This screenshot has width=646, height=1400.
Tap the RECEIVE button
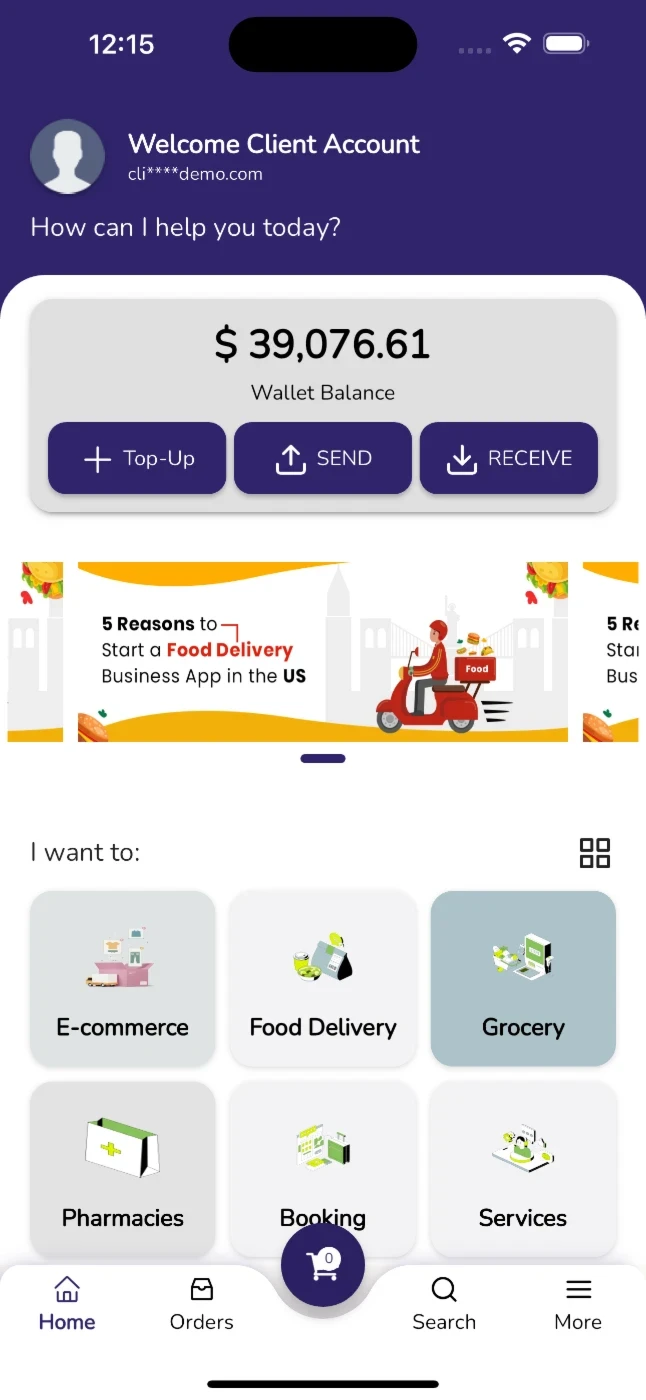tap(508, 458)
